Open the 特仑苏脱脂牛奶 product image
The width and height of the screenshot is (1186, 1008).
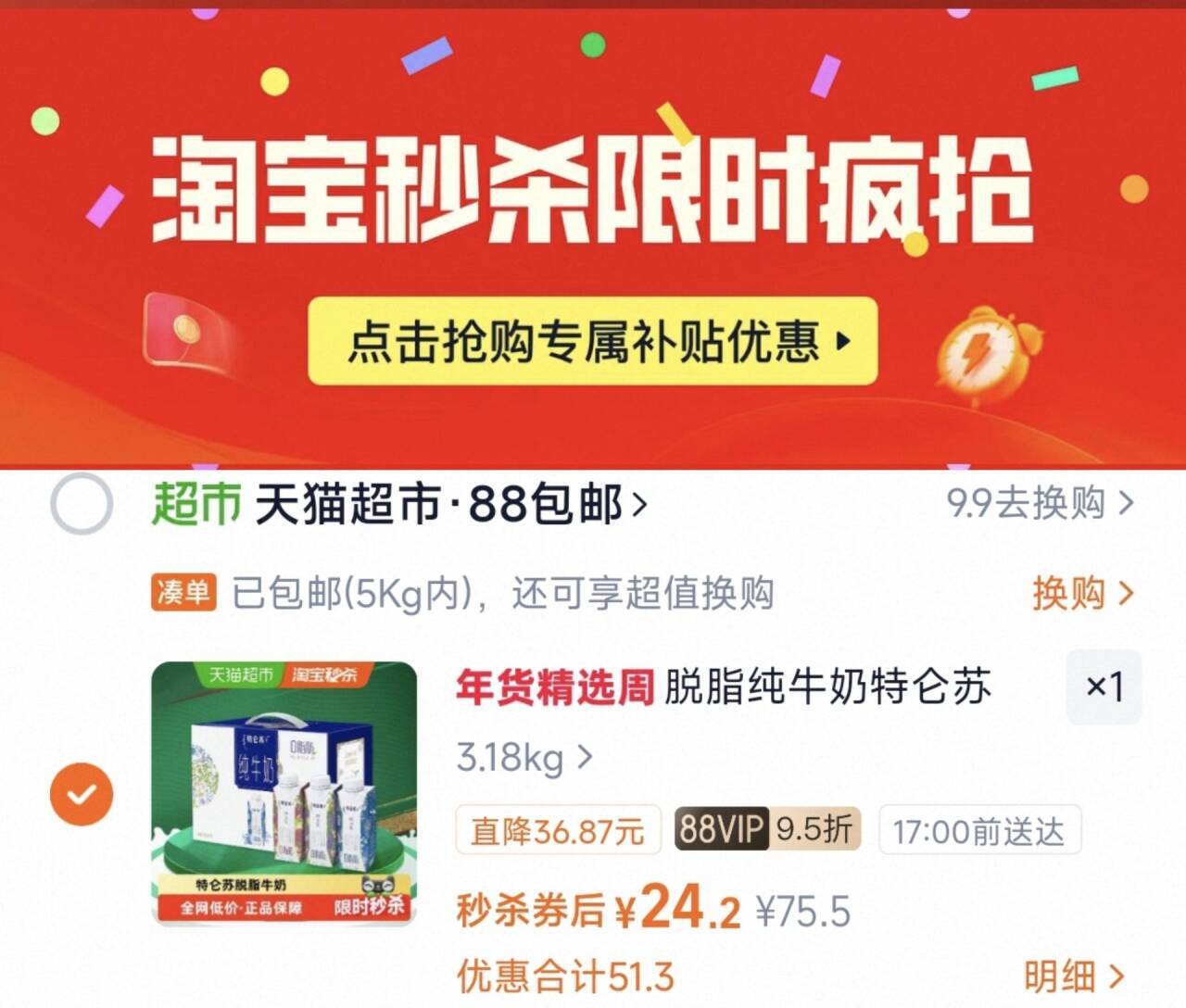click(284, 793)
